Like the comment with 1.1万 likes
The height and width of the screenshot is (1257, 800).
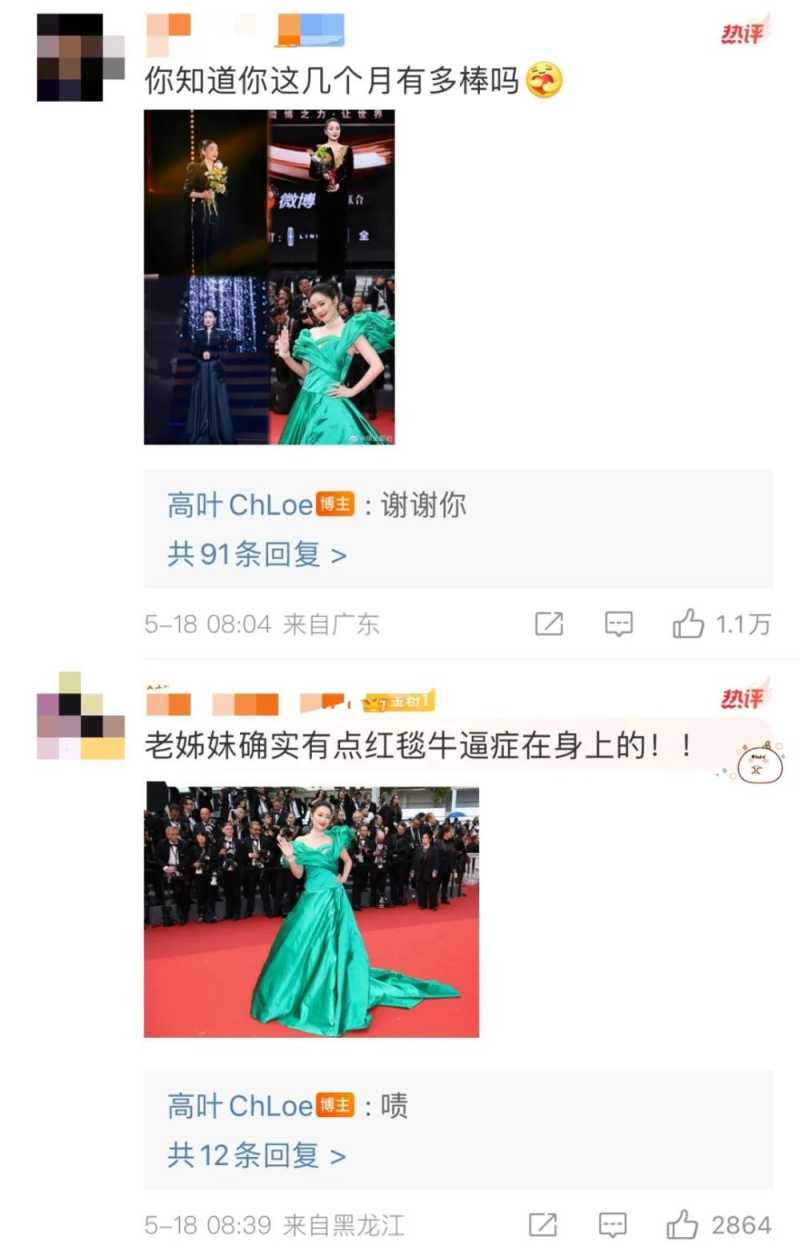click(x=689, y=625)
